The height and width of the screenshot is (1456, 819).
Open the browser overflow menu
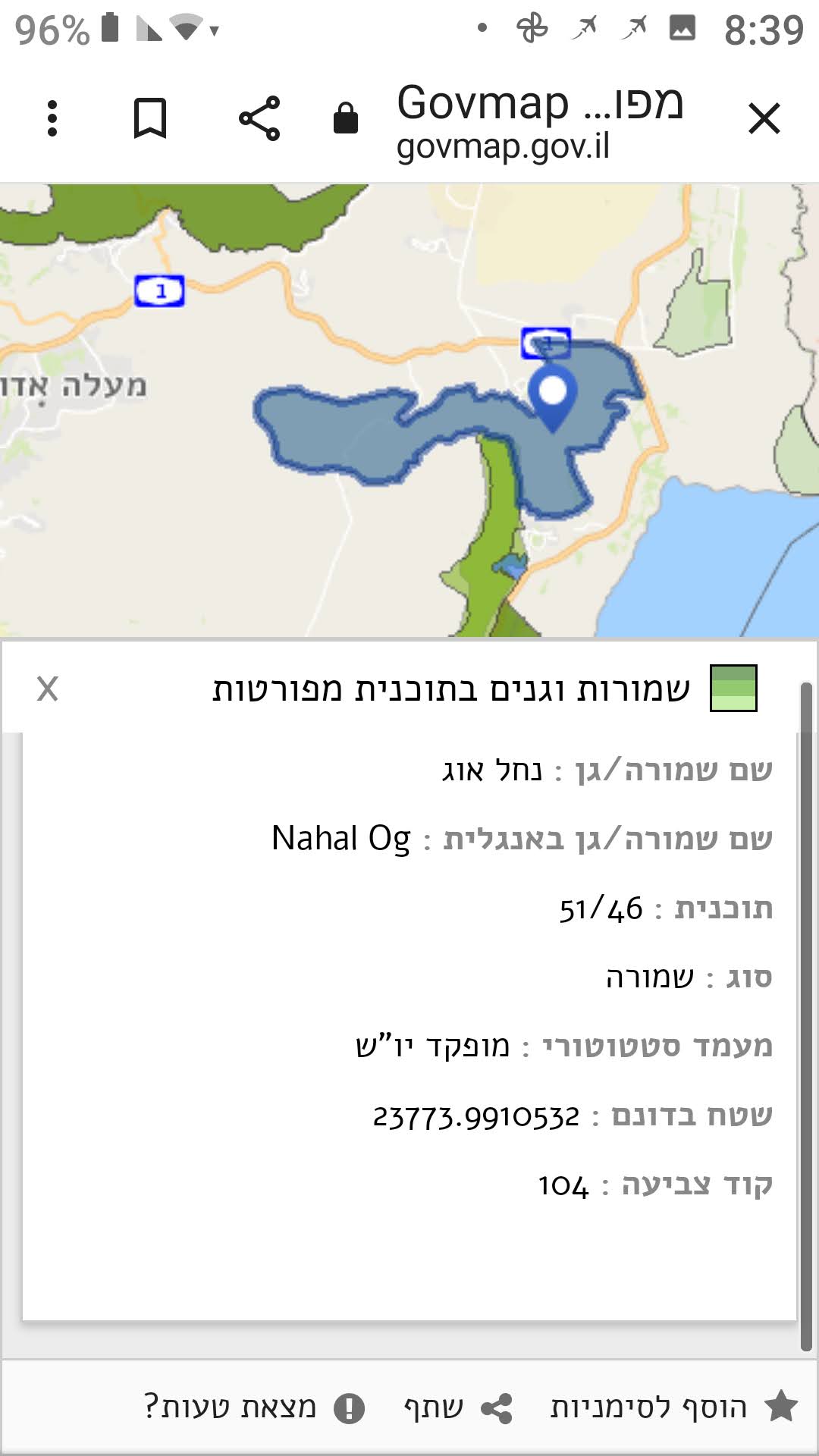click(52, 119)
